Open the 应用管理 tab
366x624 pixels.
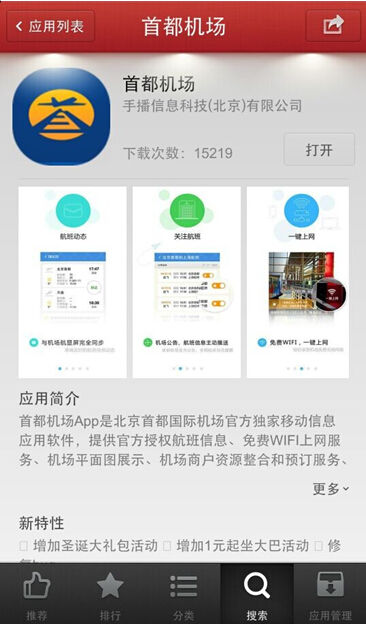330,594
